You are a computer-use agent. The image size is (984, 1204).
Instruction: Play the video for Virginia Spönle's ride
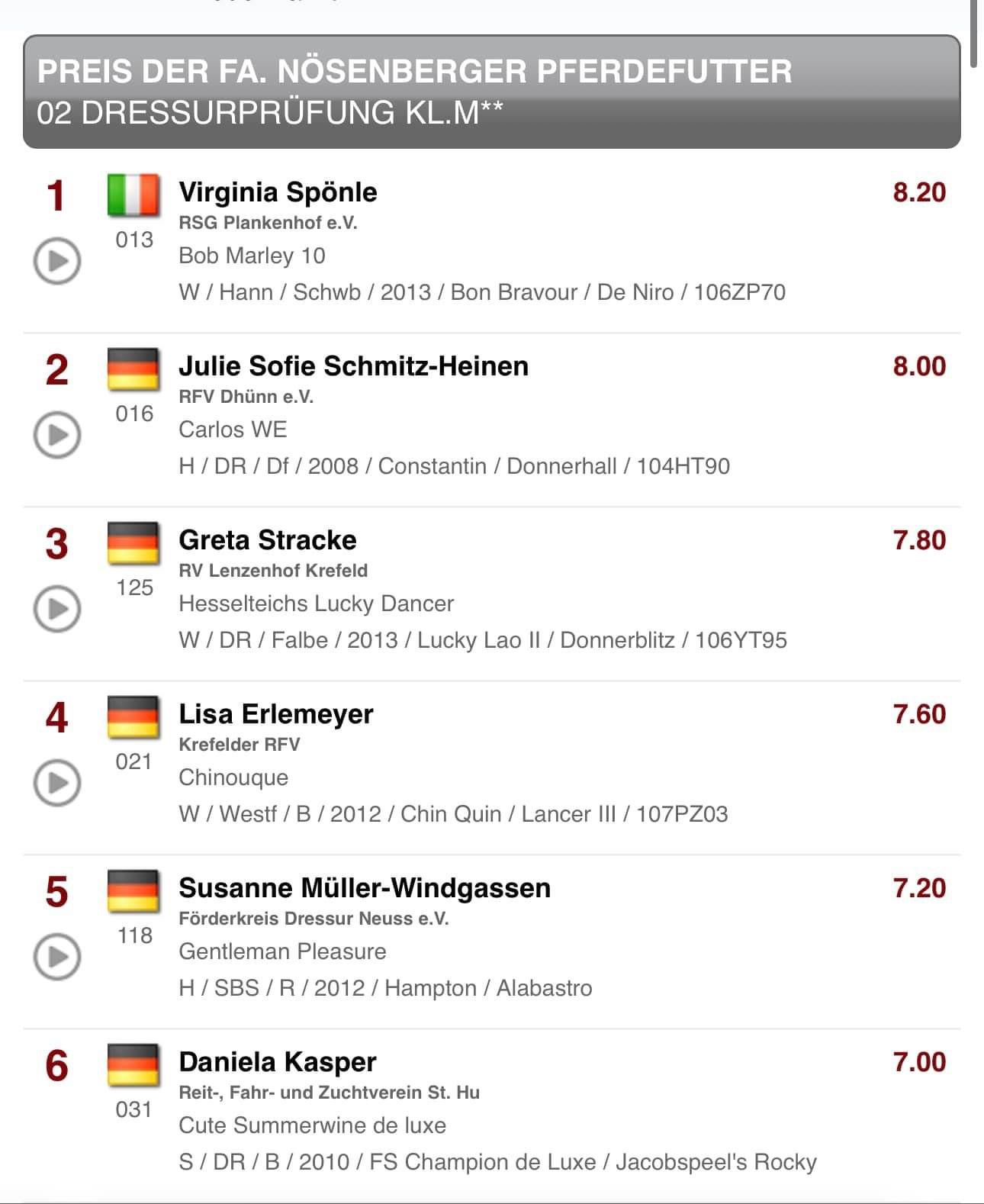[57, 261]
